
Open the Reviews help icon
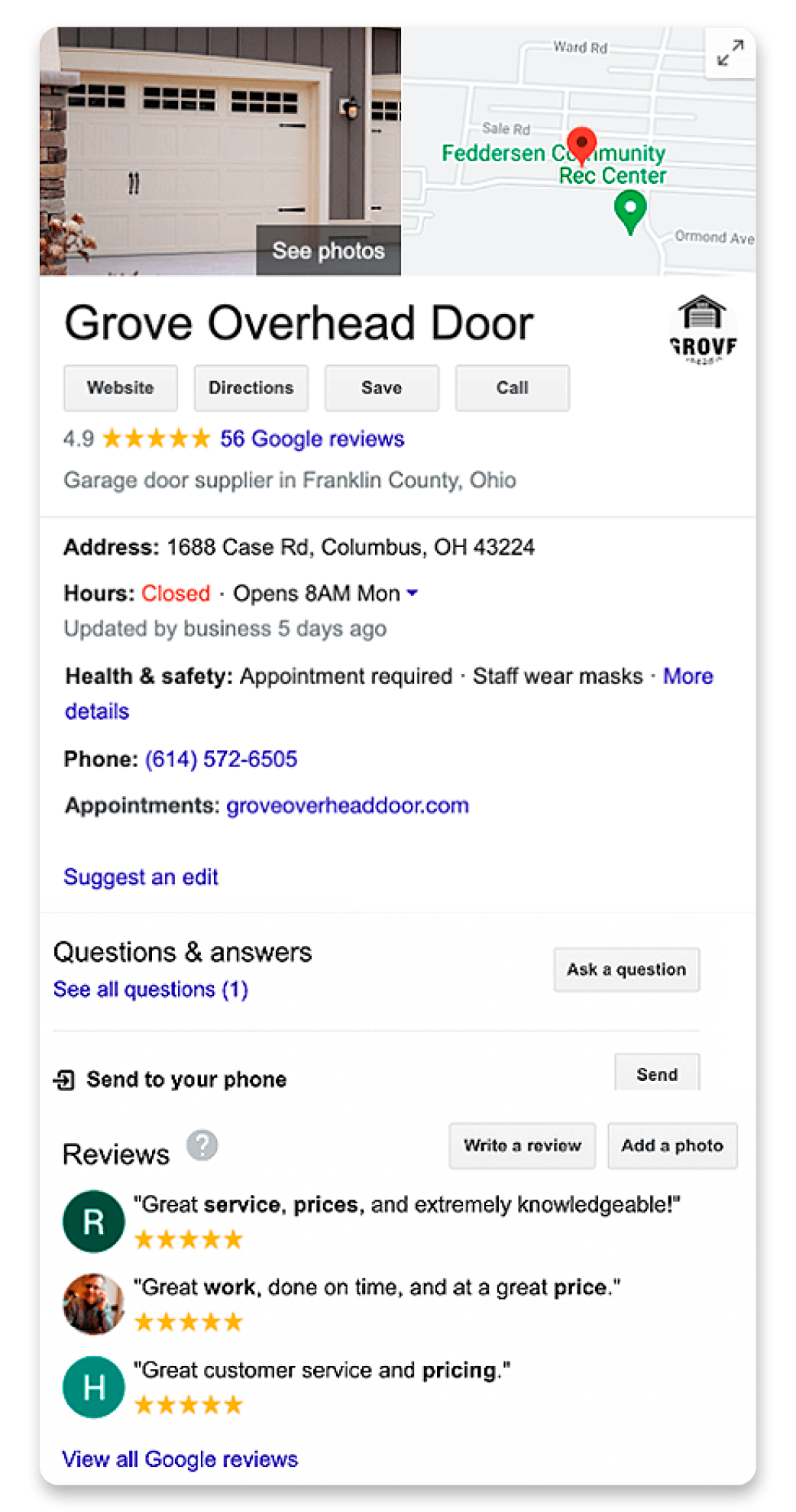click(x=202, y=1145)
